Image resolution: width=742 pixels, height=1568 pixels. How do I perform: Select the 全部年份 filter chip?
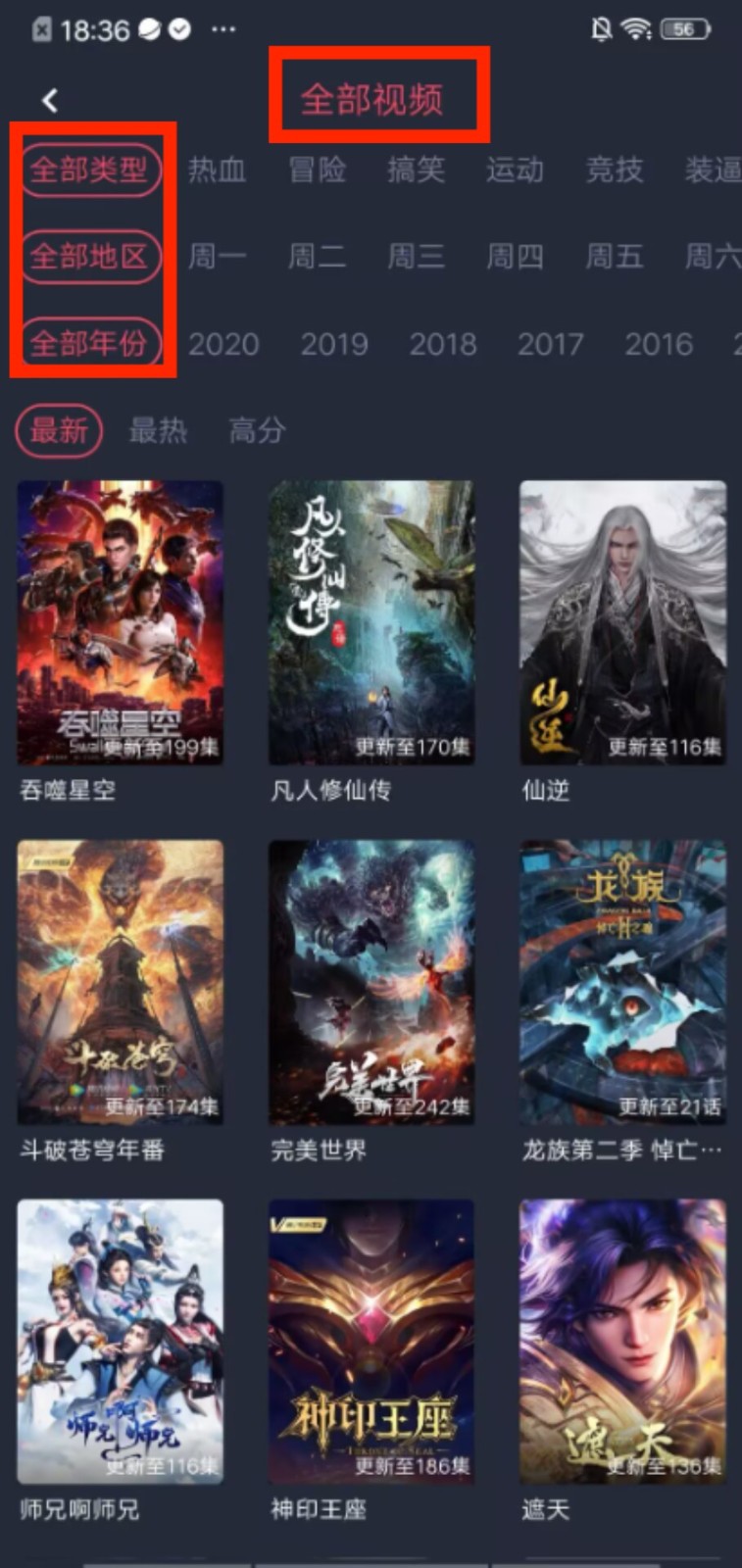point(89,343)
